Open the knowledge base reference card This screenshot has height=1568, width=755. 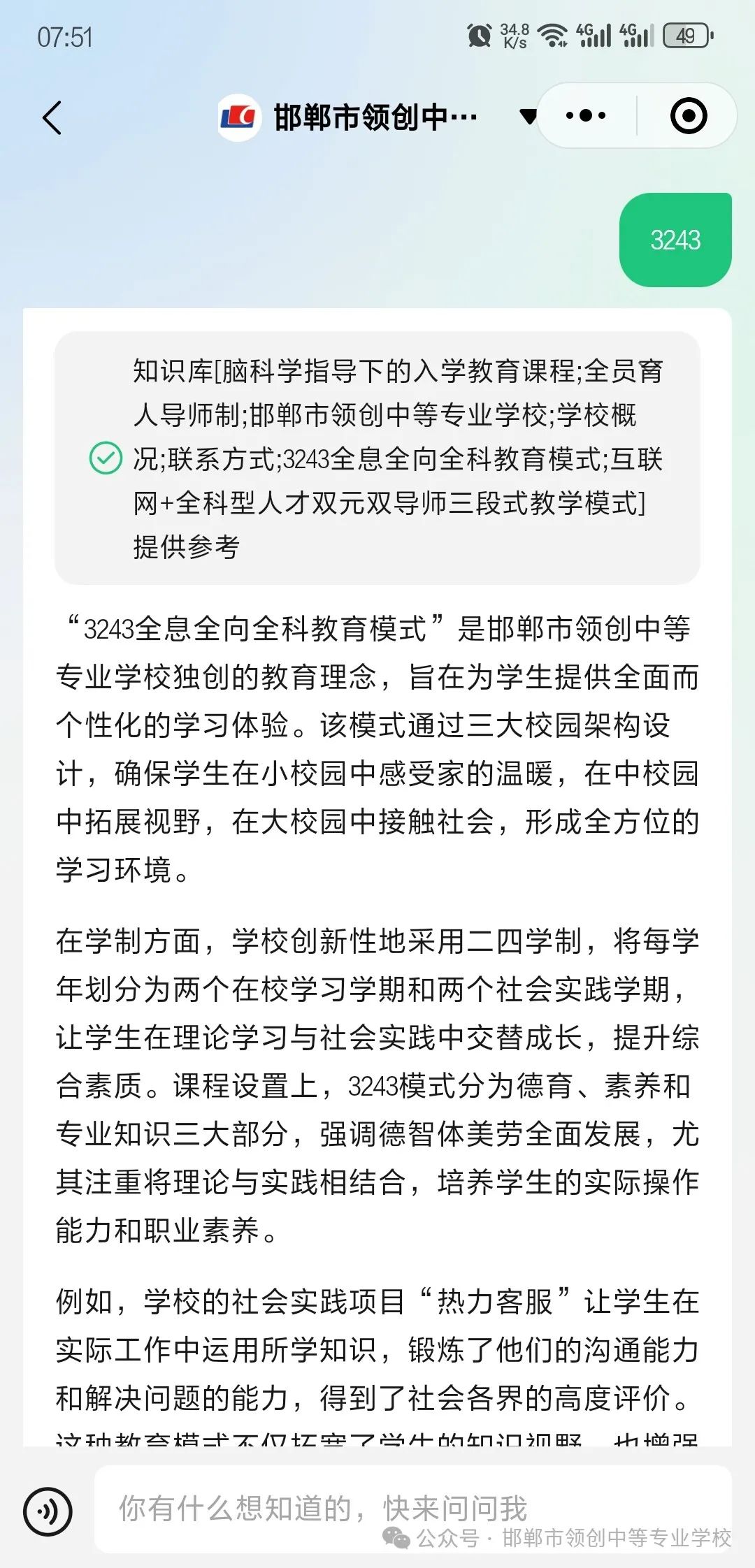click(x=377, y=458)
